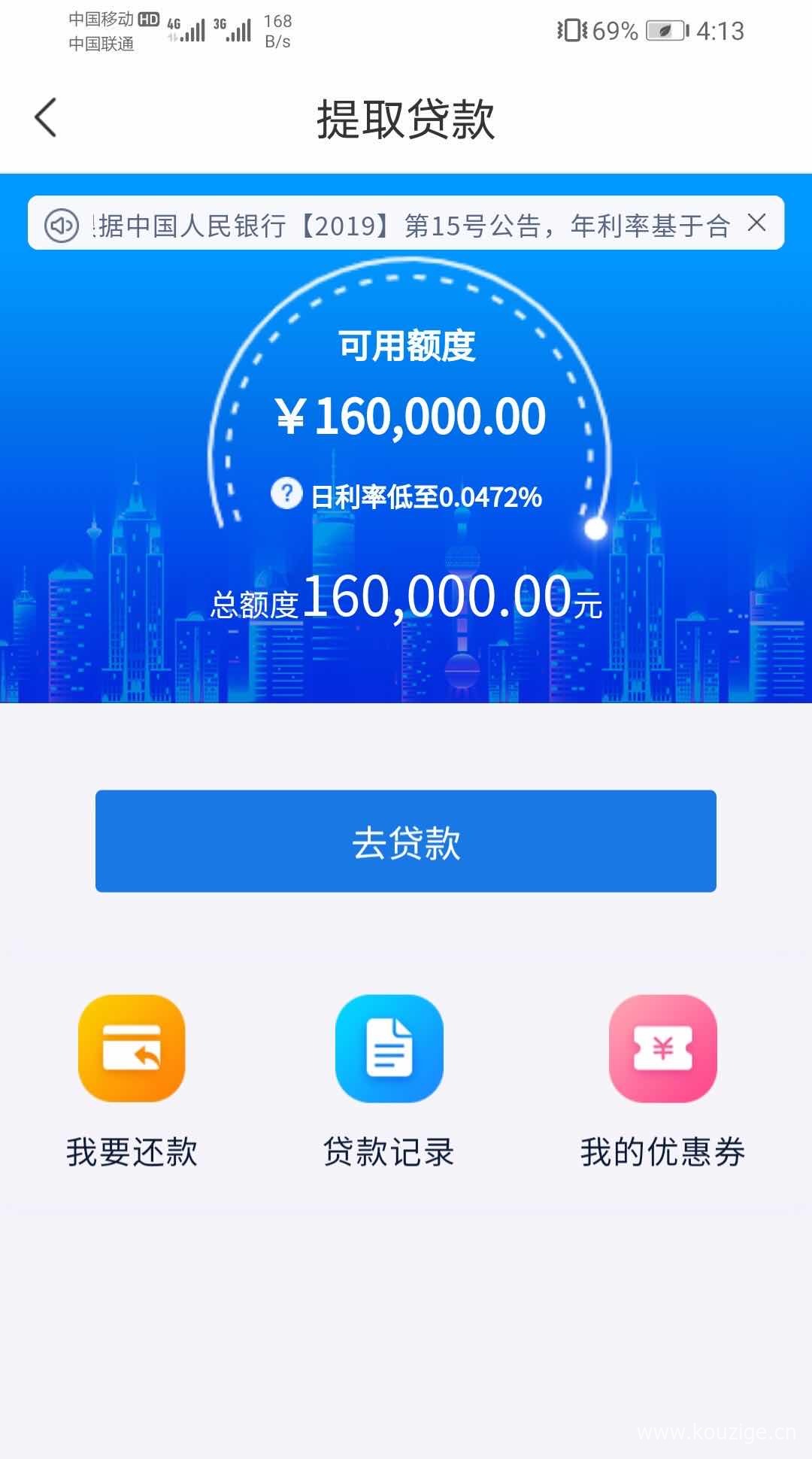812x1459 pixels.
Task: Open 我的优惠券 coupons
Action: pos(662,1048)
